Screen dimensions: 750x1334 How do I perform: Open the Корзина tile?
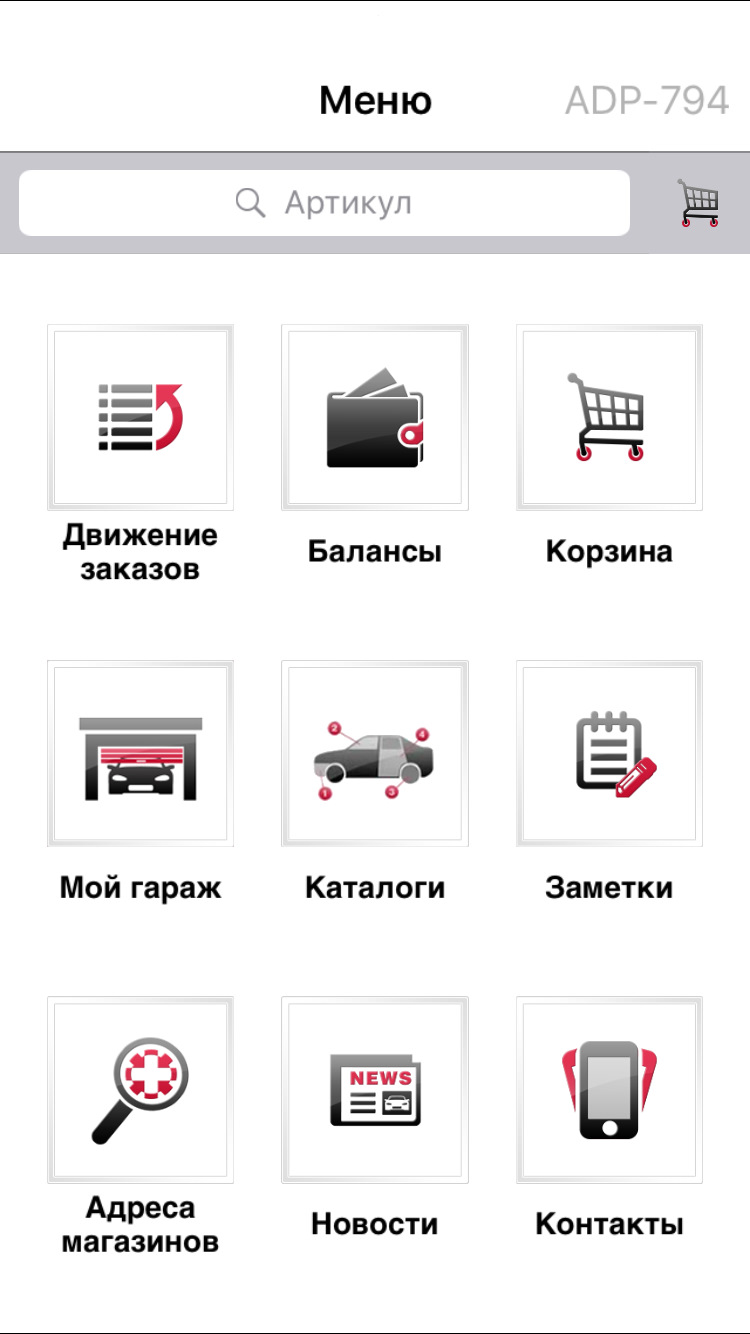pyautogui.click(x=609, y=417)
